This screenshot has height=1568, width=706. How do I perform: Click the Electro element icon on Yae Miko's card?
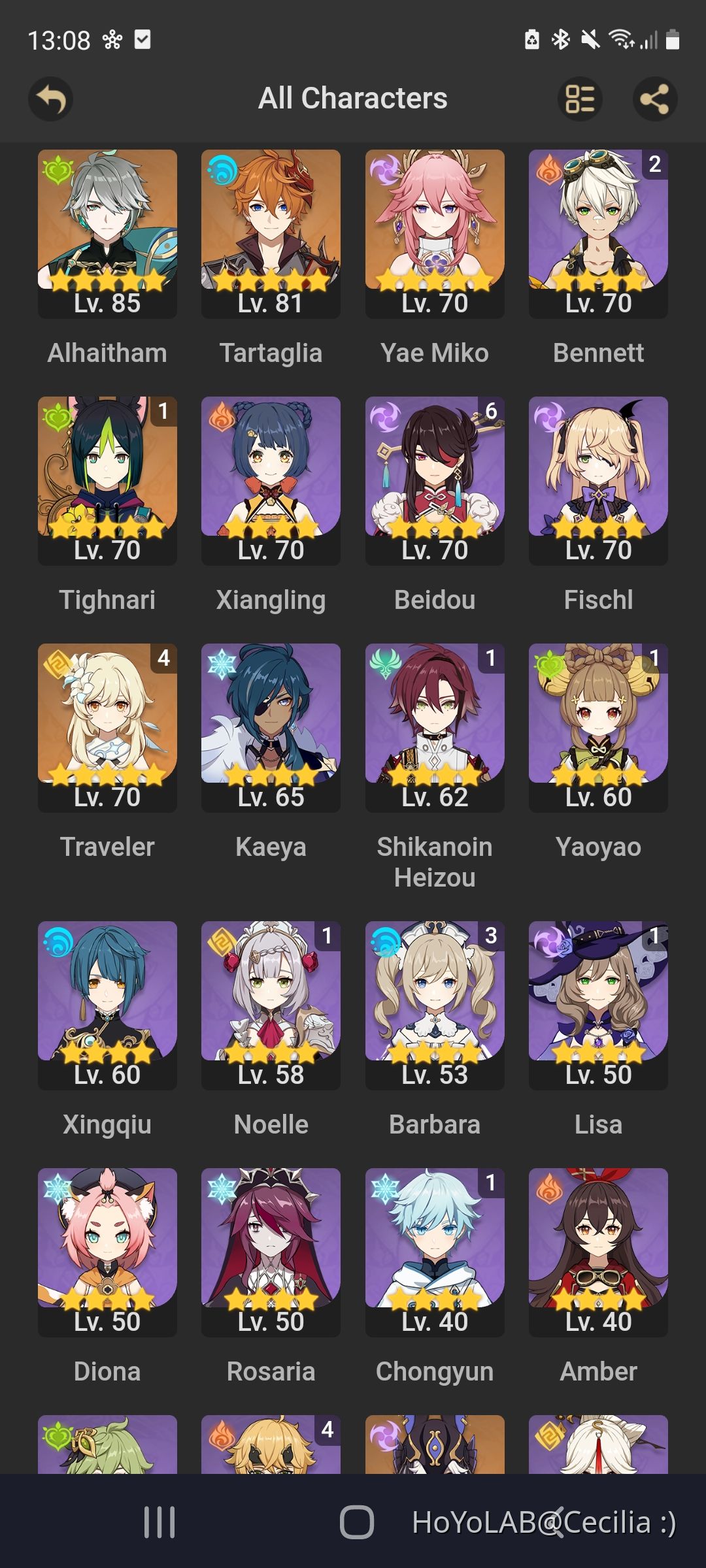coord(384,169)
